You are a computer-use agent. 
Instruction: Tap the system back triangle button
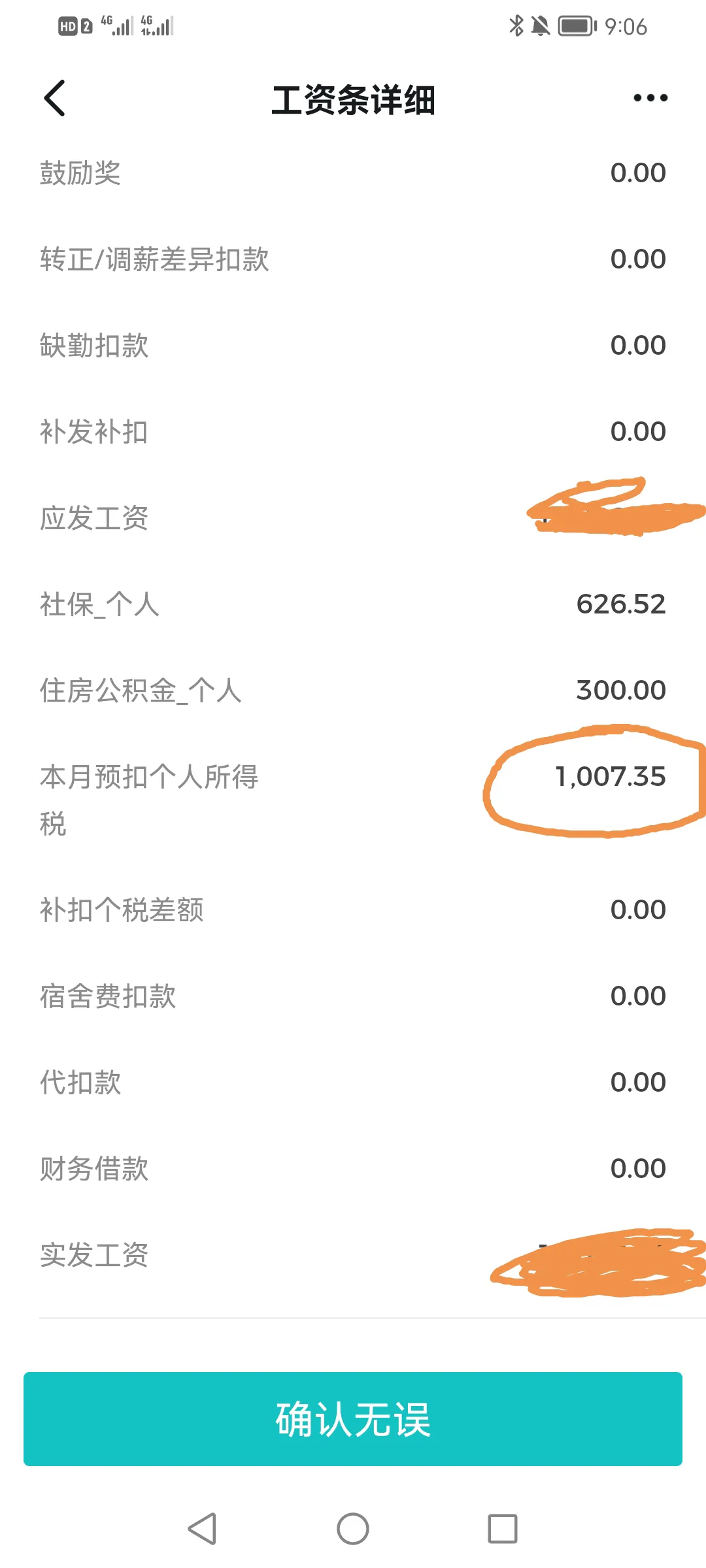202,1529
